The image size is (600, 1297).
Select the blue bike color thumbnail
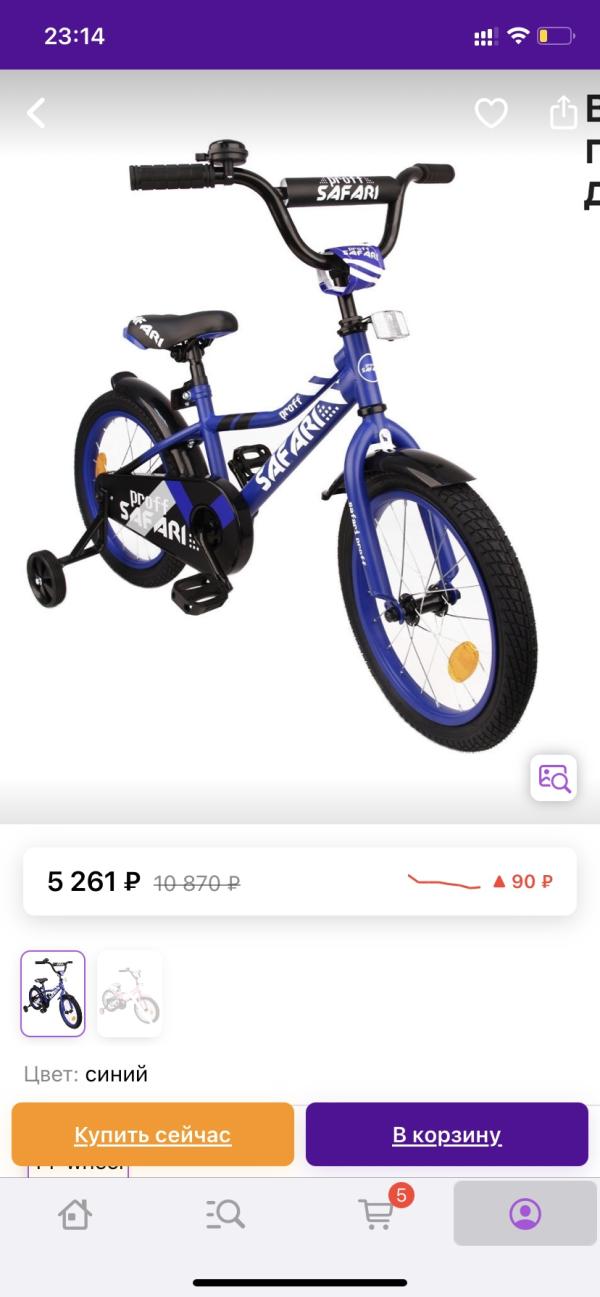click(53, 993)
